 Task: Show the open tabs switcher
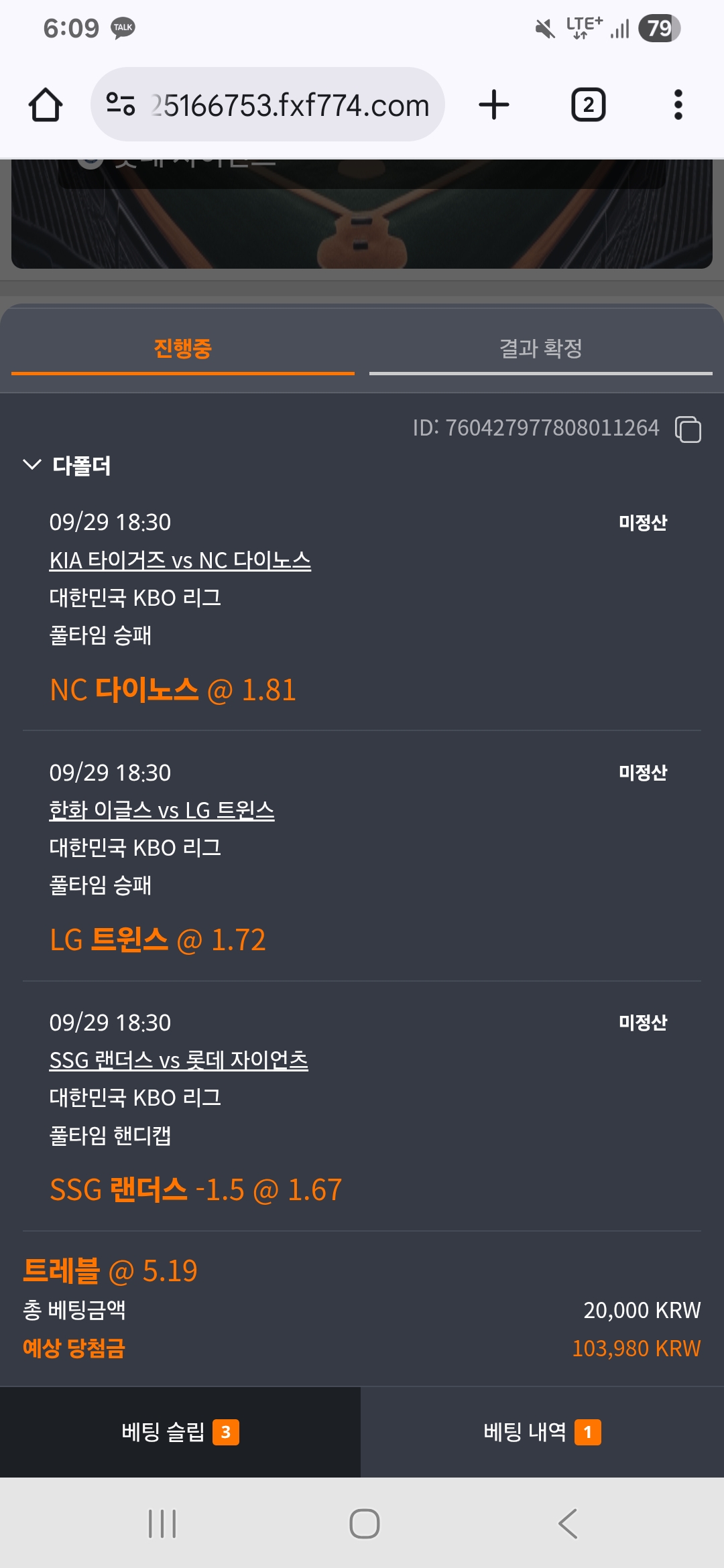[x=588, y=105]
